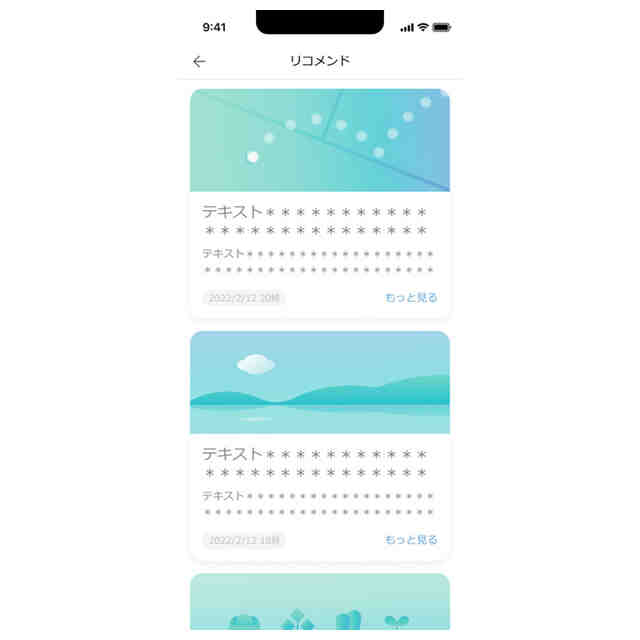Open the card with cloud landscape banner
Viewport: 640px width, 640px height.
(319, 383)
